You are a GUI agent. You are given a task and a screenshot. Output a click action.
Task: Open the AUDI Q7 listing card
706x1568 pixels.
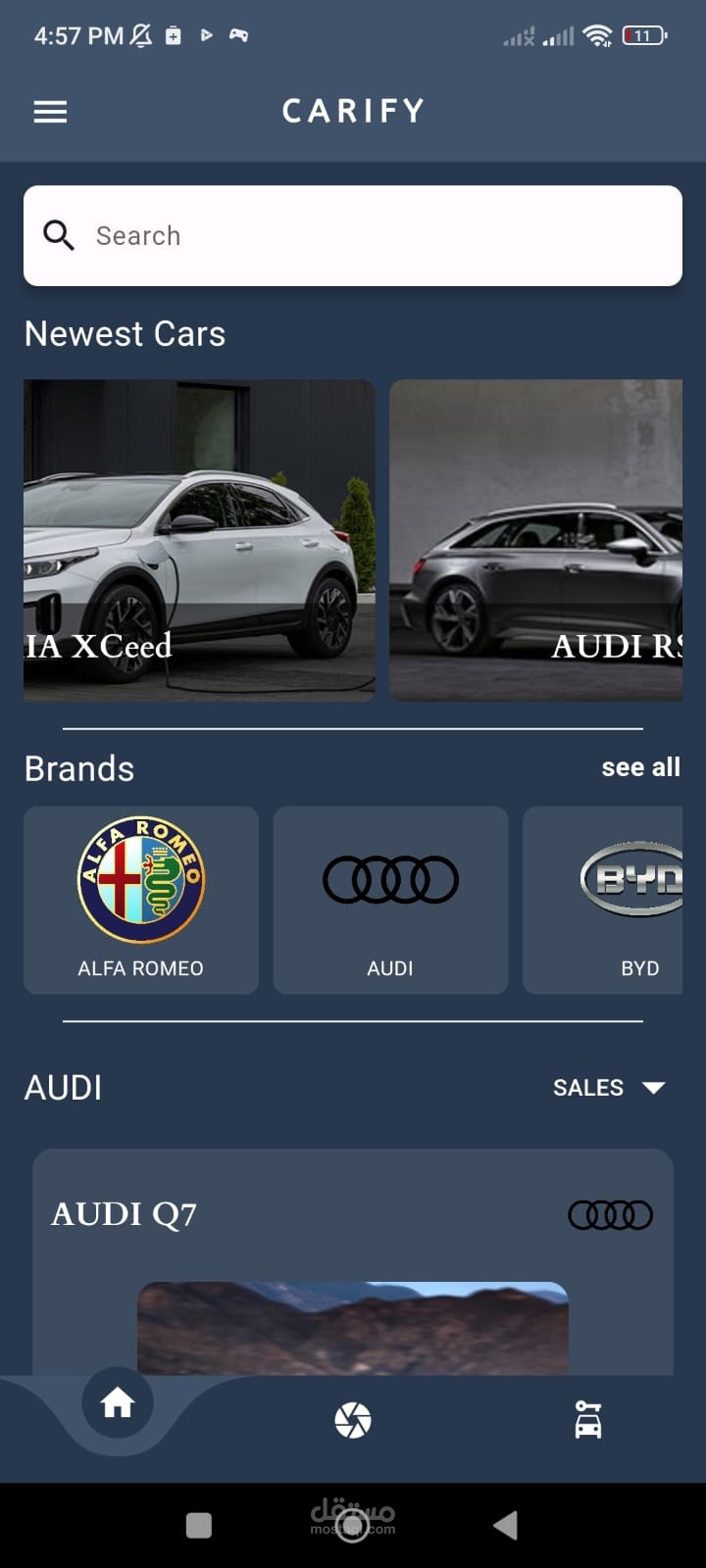coord(353,1262)
